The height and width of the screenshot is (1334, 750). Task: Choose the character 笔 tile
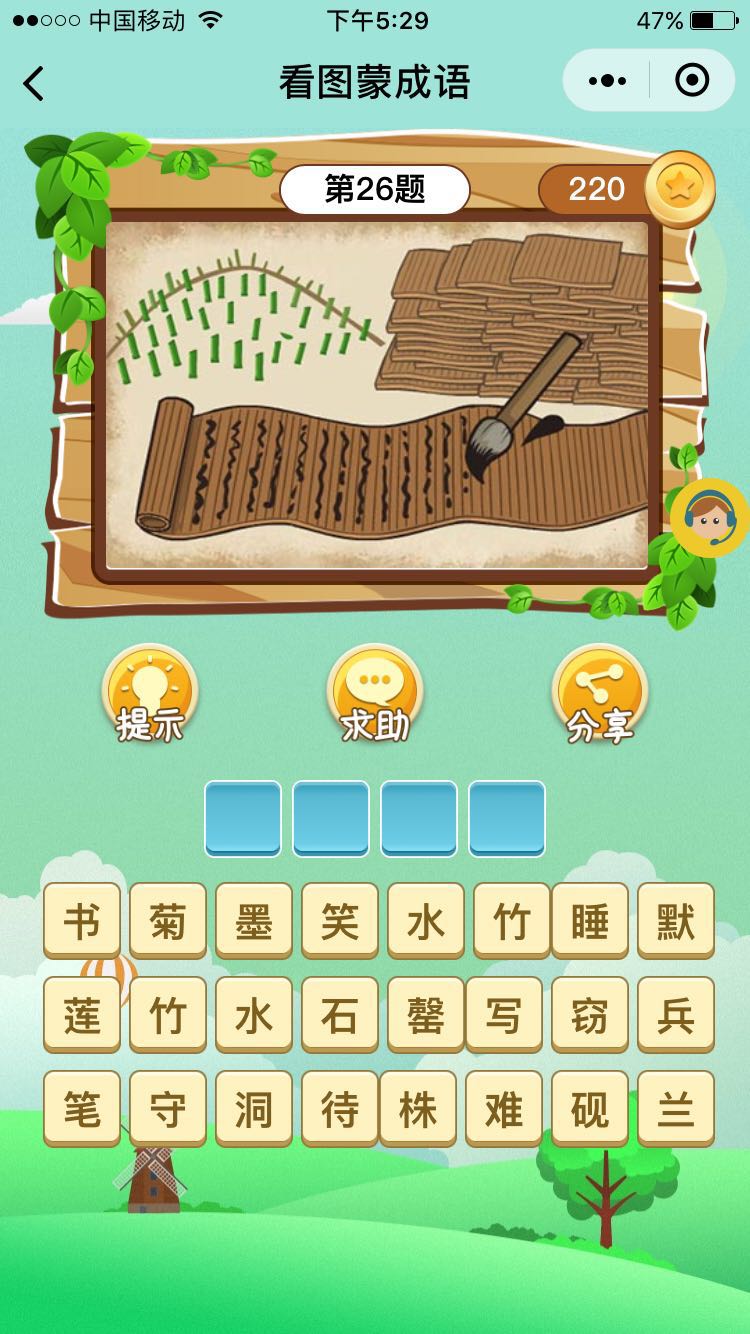(82, 1108)
